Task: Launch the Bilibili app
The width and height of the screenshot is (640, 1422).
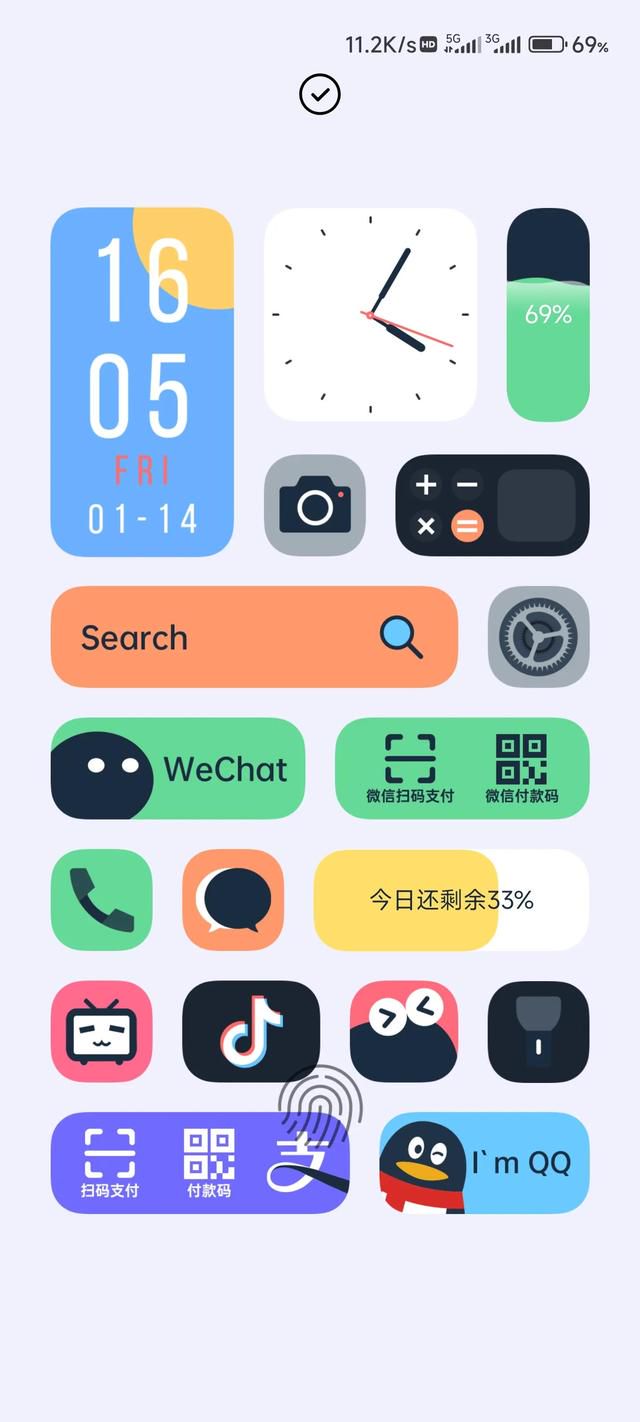Action: (x=101, y=1031)
